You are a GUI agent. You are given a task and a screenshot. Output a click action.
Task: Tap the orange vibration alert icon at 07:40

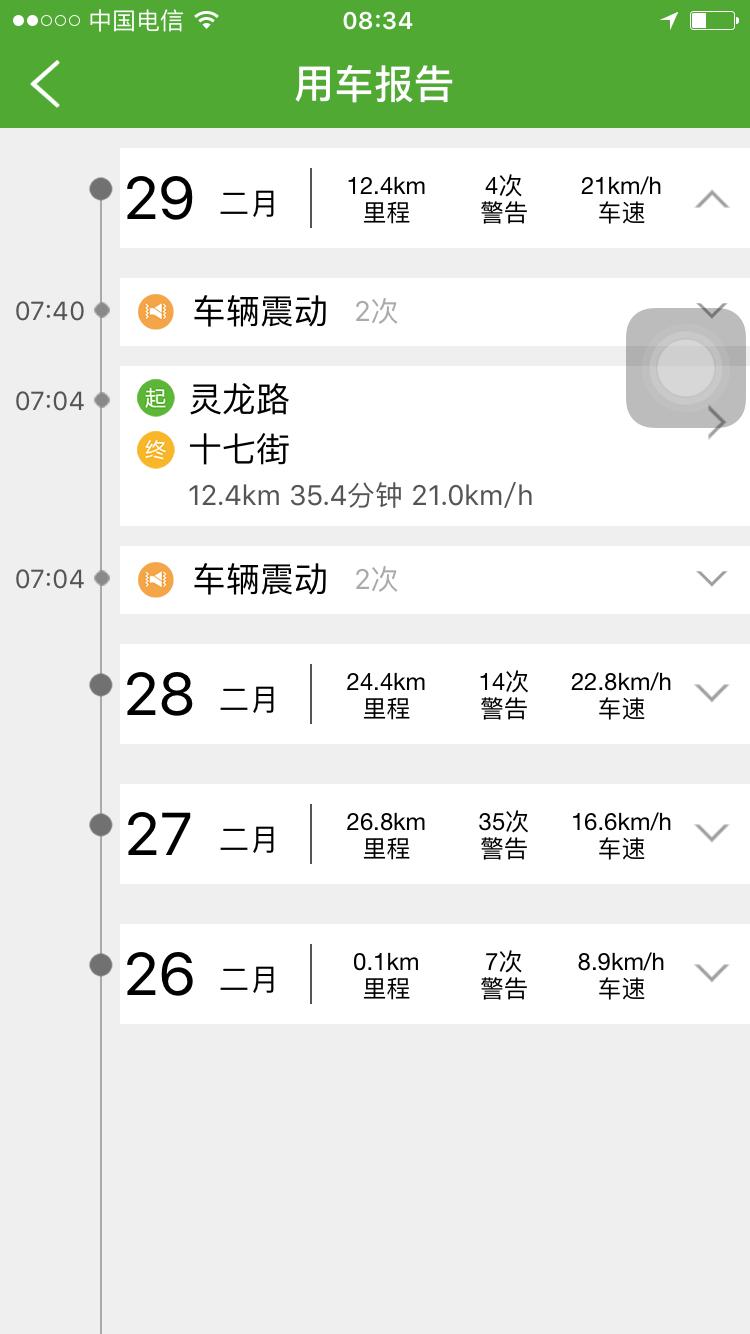coord(155,311)
